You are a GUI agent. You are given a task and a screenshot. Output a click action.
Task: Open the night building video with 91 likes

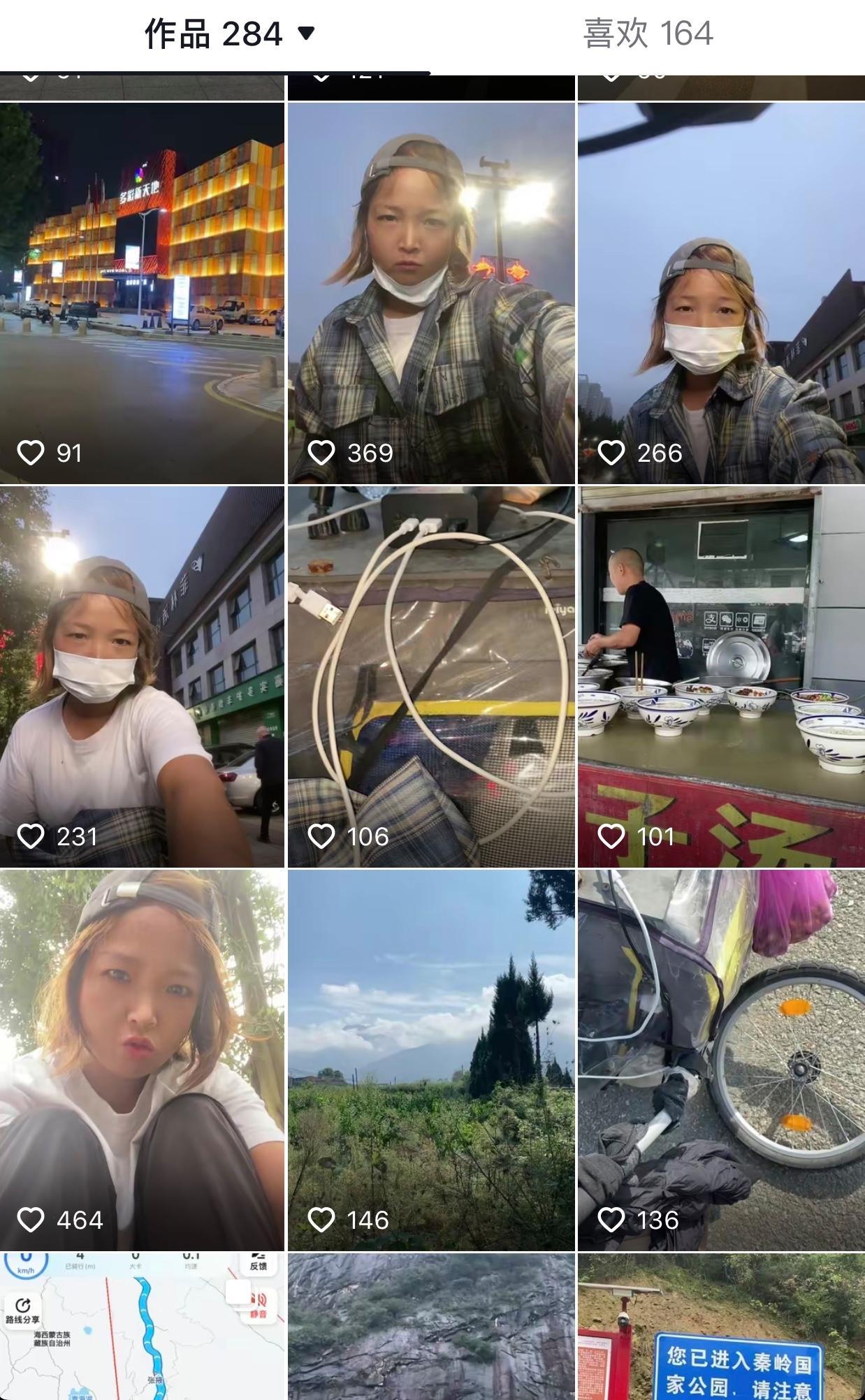click(142, 293)
